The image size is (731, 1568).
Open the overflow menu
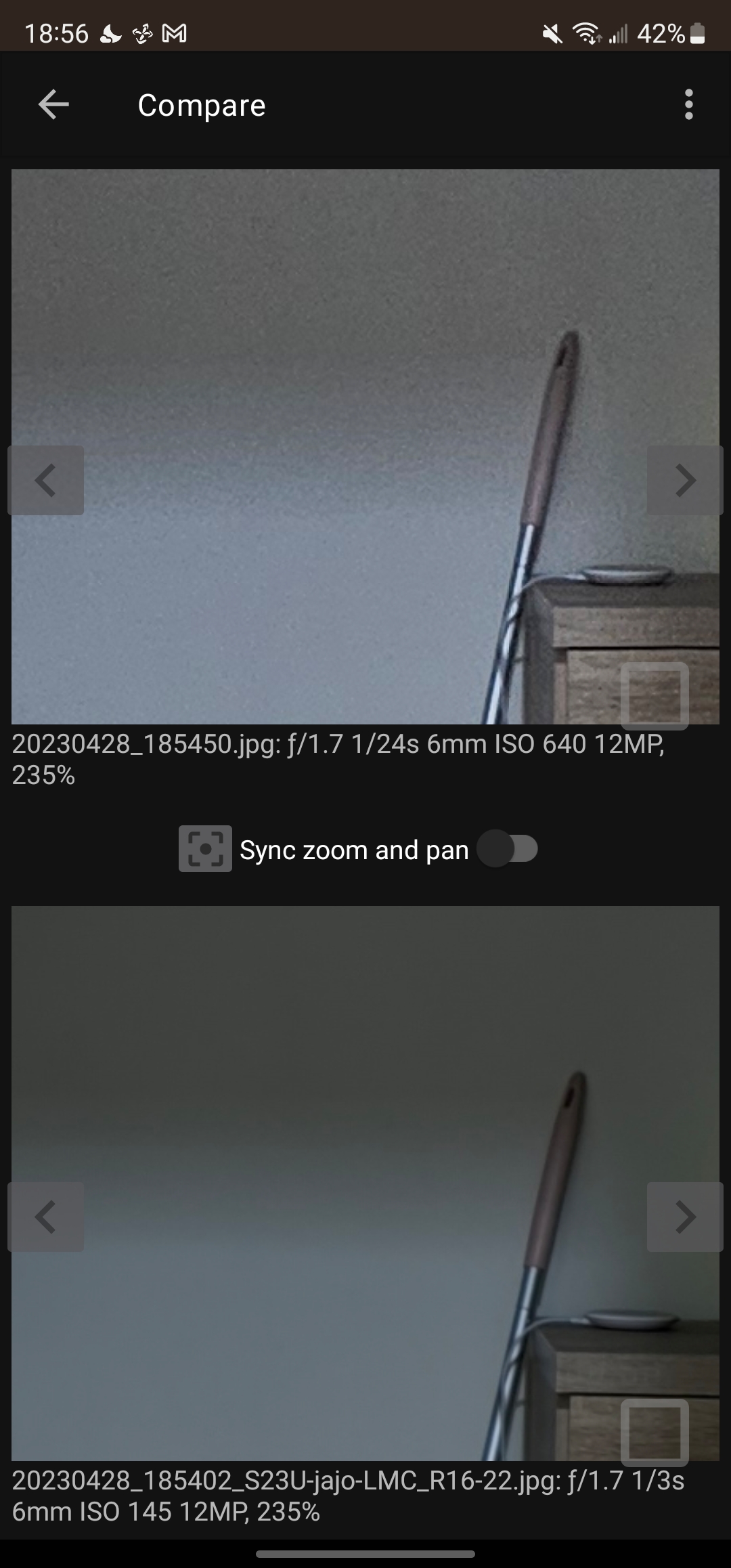point(688,105)
